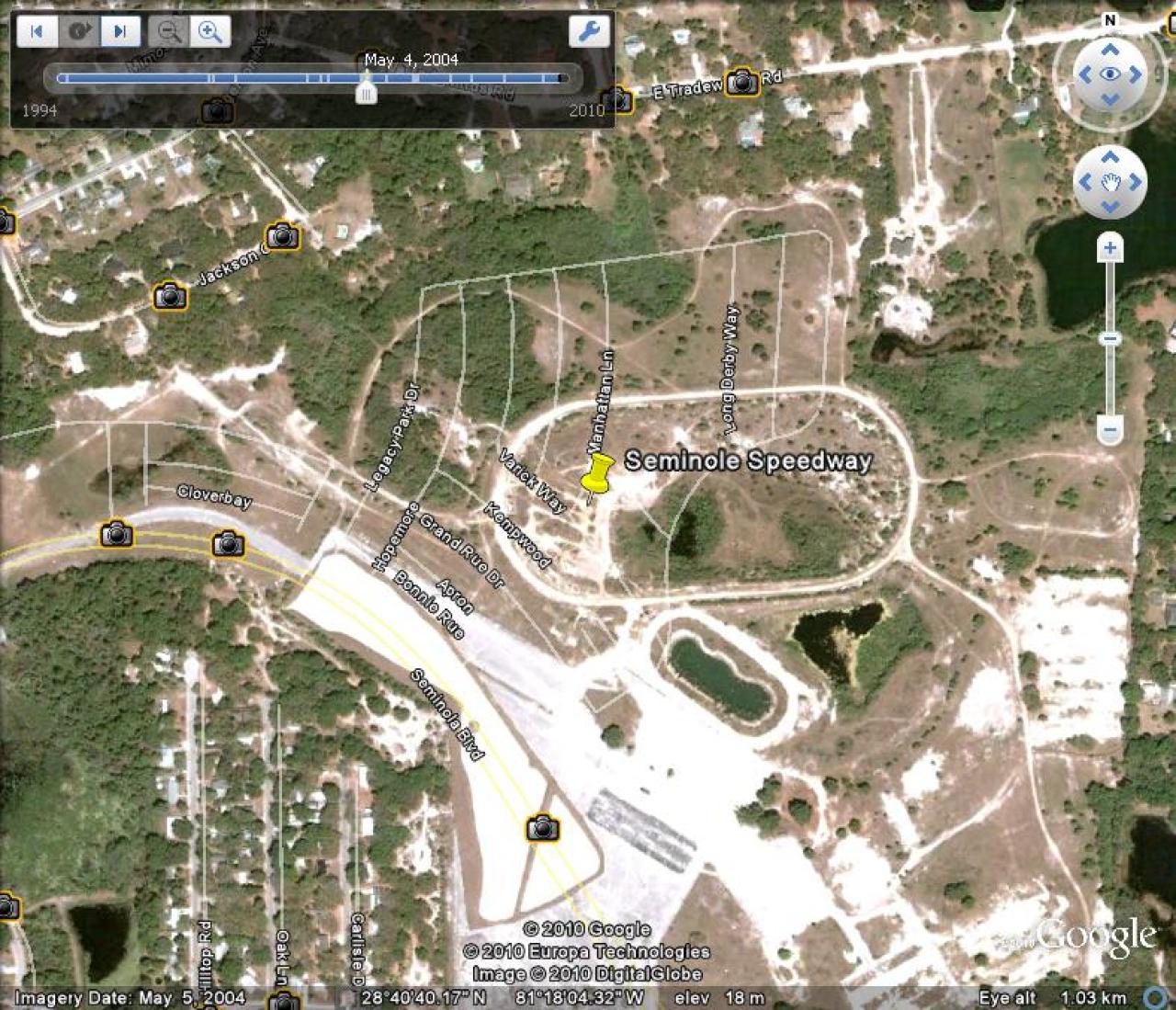1176x1010 pixels.
Task: Move the map down with the hand joystick
Action: (x=1110, y=207)
